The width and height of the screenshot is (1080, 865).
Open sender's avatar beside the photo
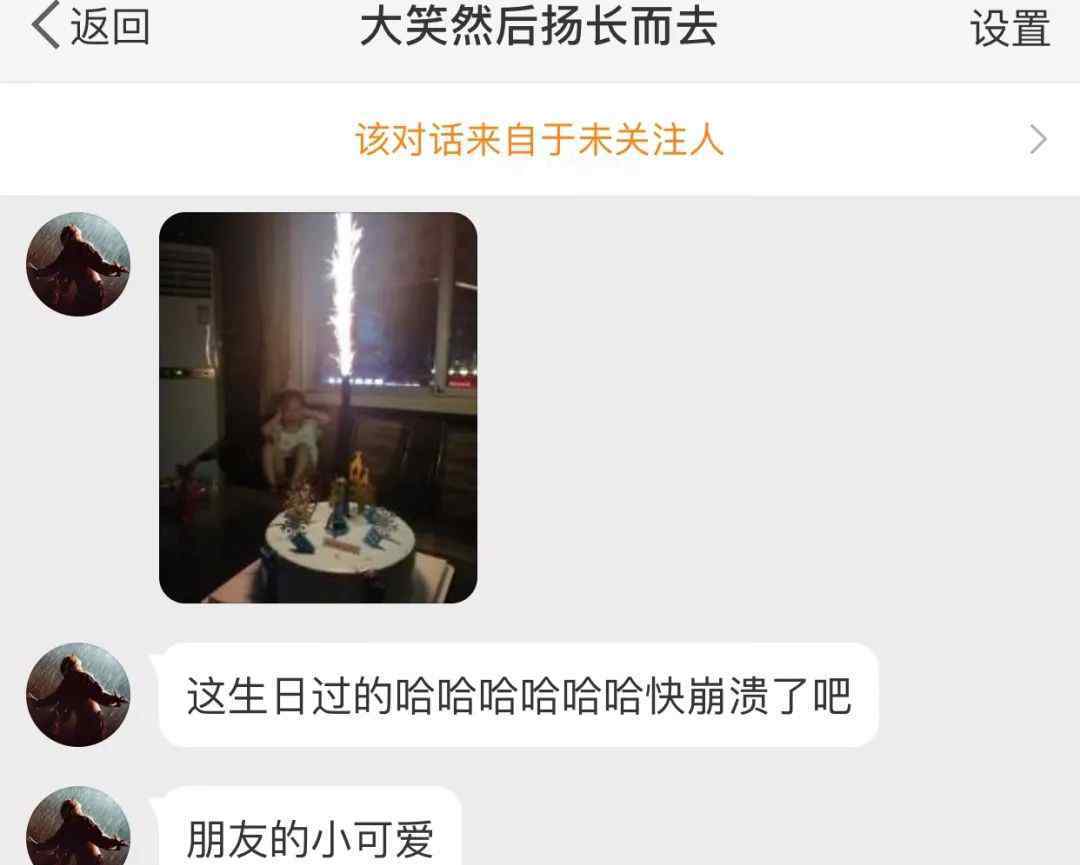tap(78, 264)
